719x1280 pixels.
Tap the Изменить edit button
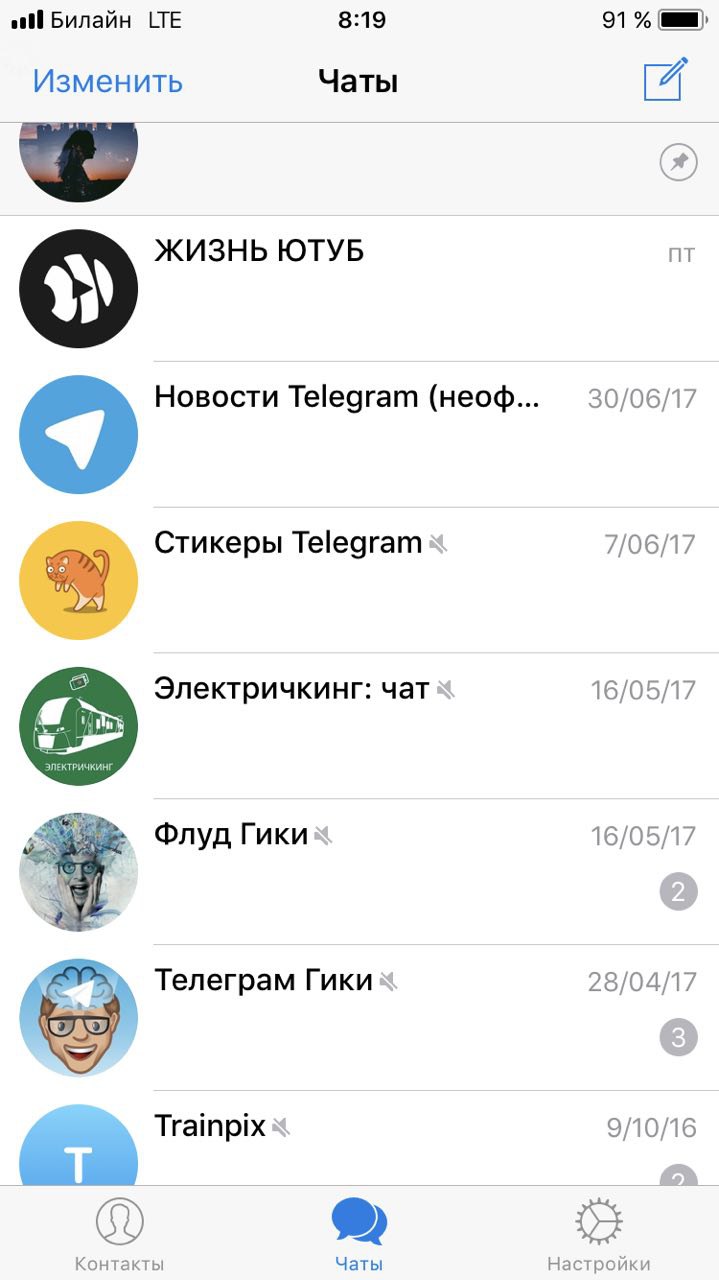pyautogui.click(x=107, y=81)
